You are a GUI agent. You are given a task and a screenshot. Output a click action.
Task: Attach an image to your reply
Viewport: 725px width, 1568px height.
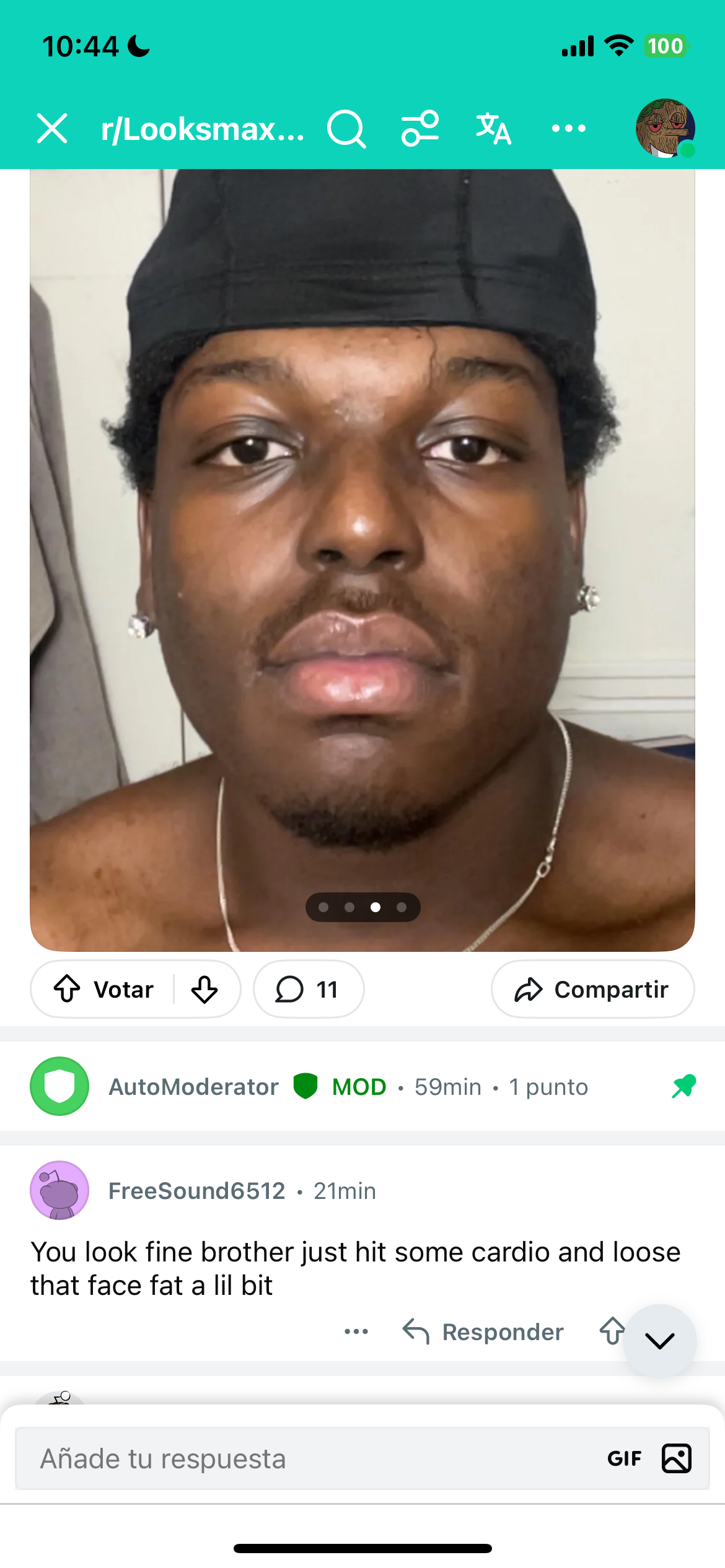coord(677,1458)
